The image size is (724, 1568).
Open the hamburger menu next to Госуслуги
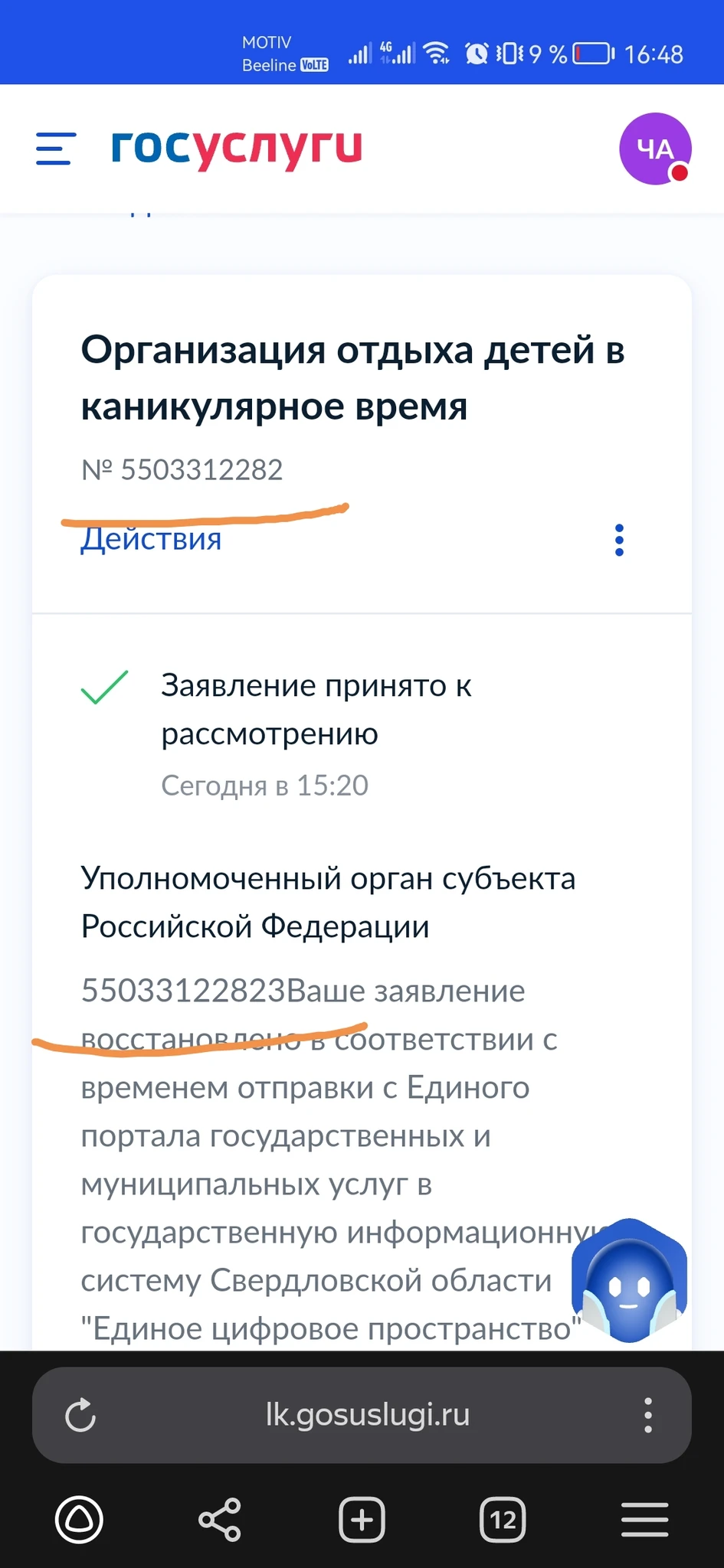tap(56, 149)
